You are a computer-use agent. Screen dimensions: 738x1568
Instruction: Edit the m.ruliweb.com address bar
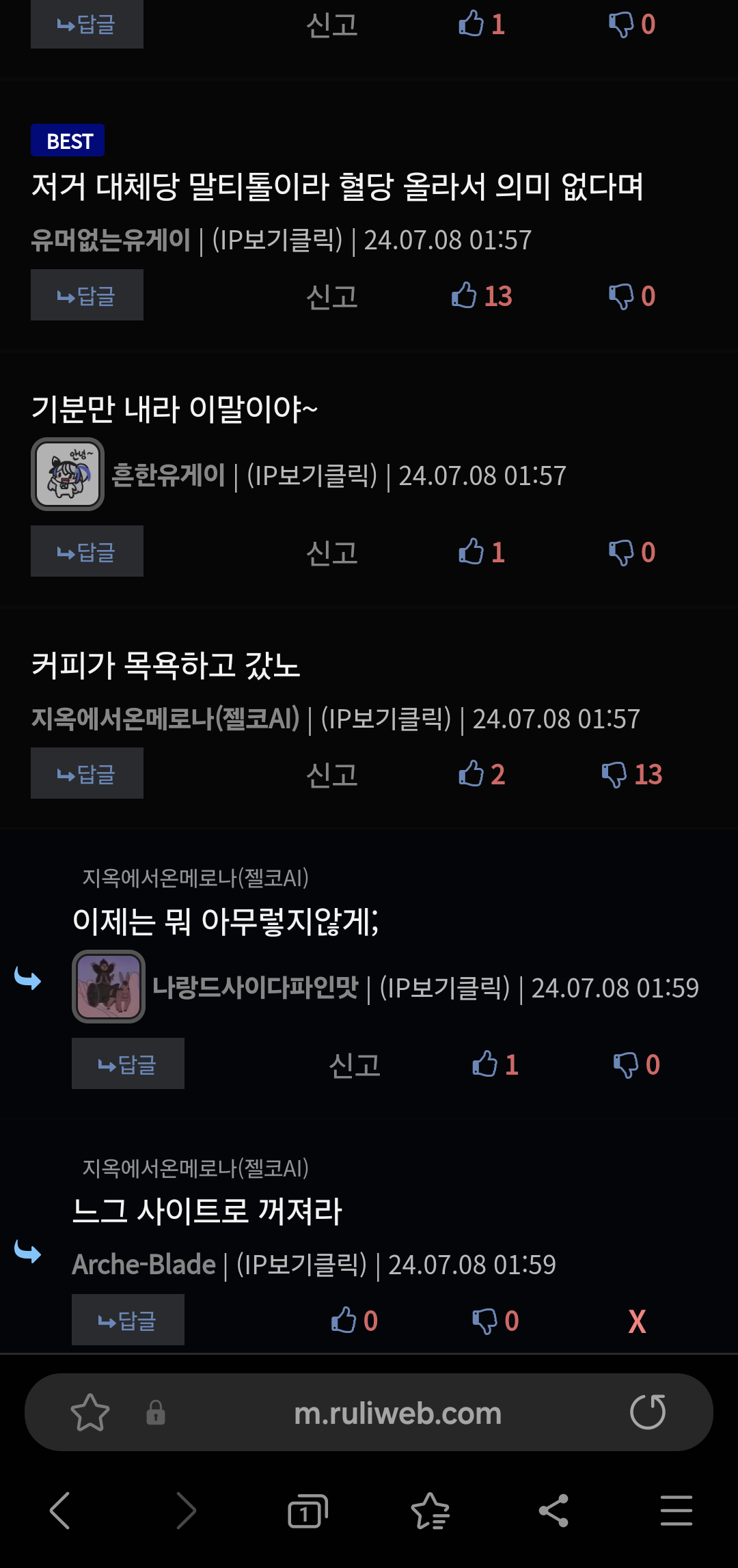(398, 1413)
